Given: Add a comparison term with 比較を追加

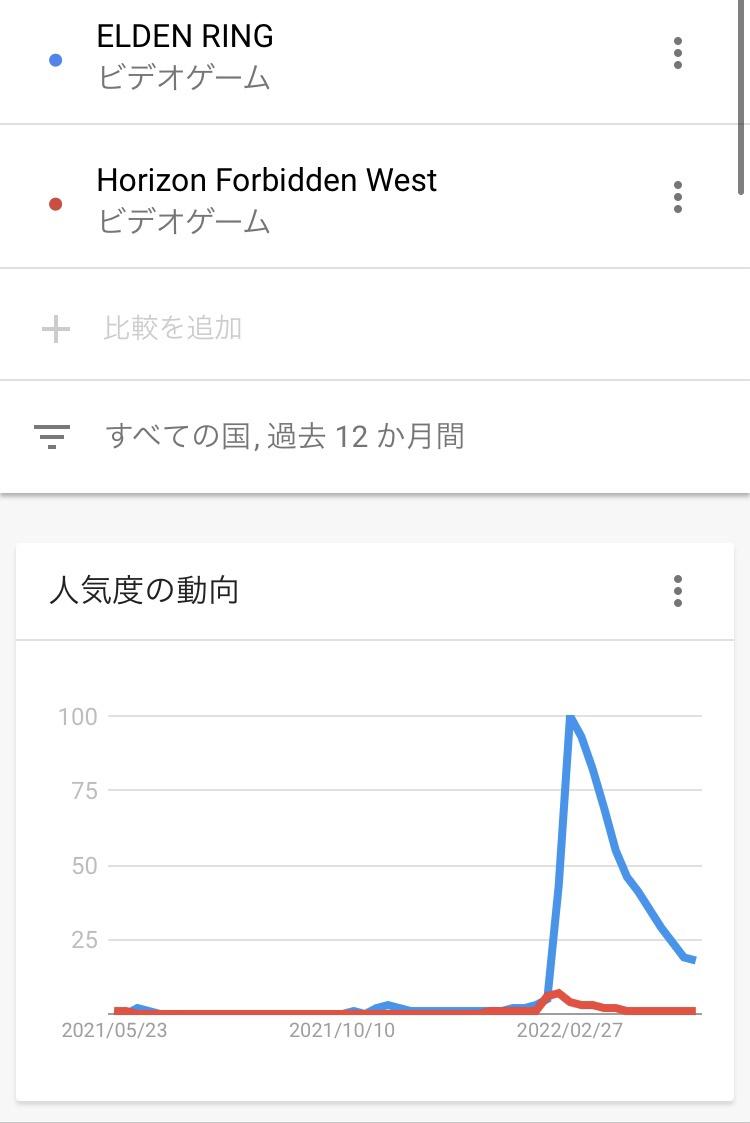Looking at the screenshot, I should pyautogui.click(x=172, y=328).
